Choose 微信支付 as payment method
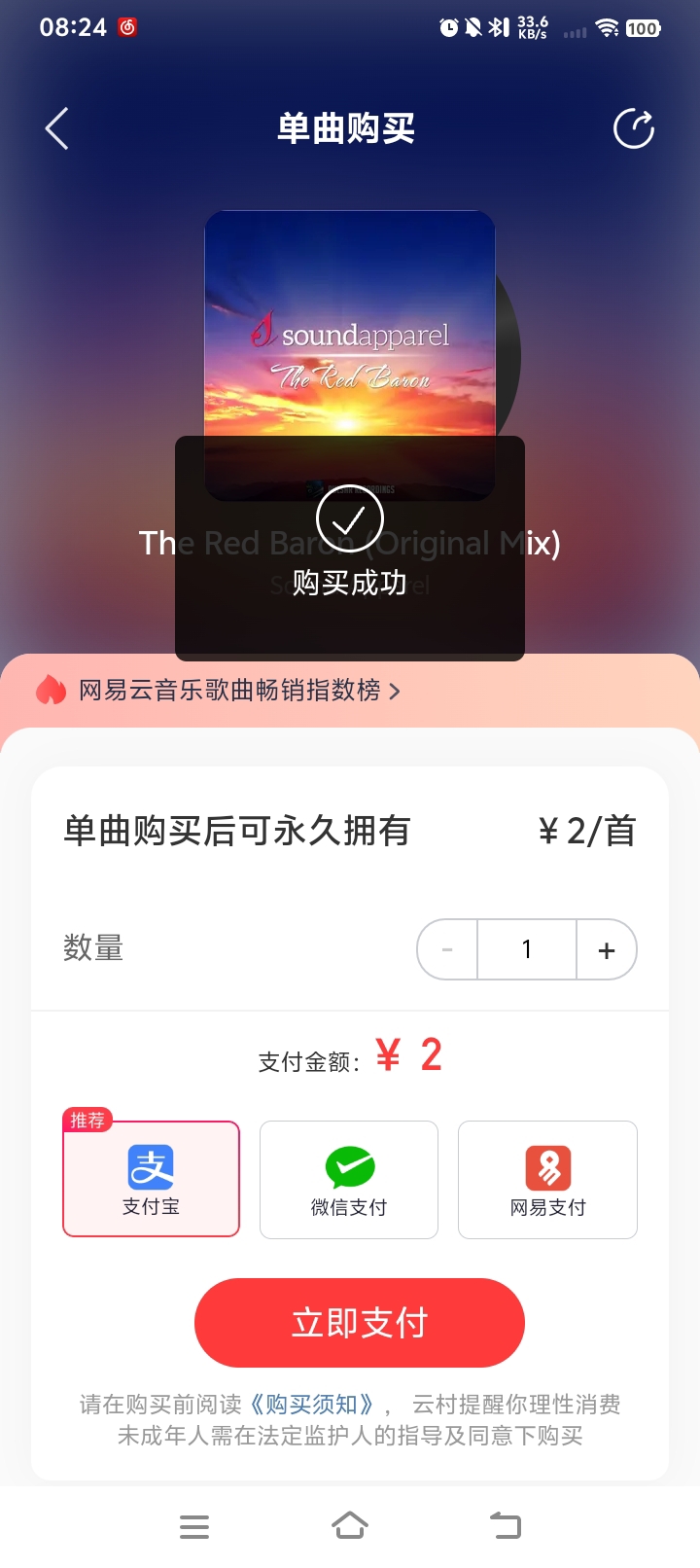Screen dimensions: 700x1568 click(349, 1179)
